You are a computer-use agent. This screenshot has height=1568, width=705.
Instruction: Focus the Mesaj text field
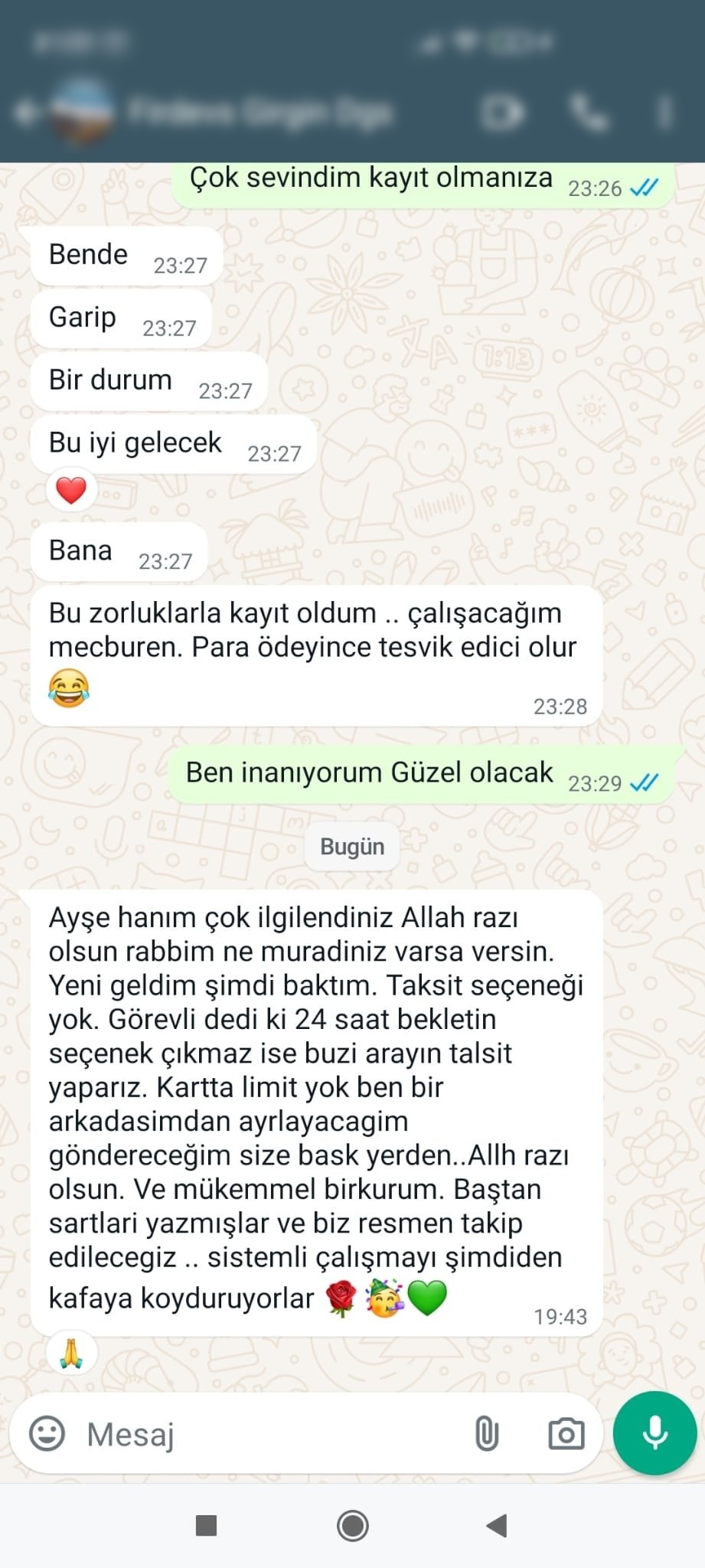click(x=268, y=1434)
